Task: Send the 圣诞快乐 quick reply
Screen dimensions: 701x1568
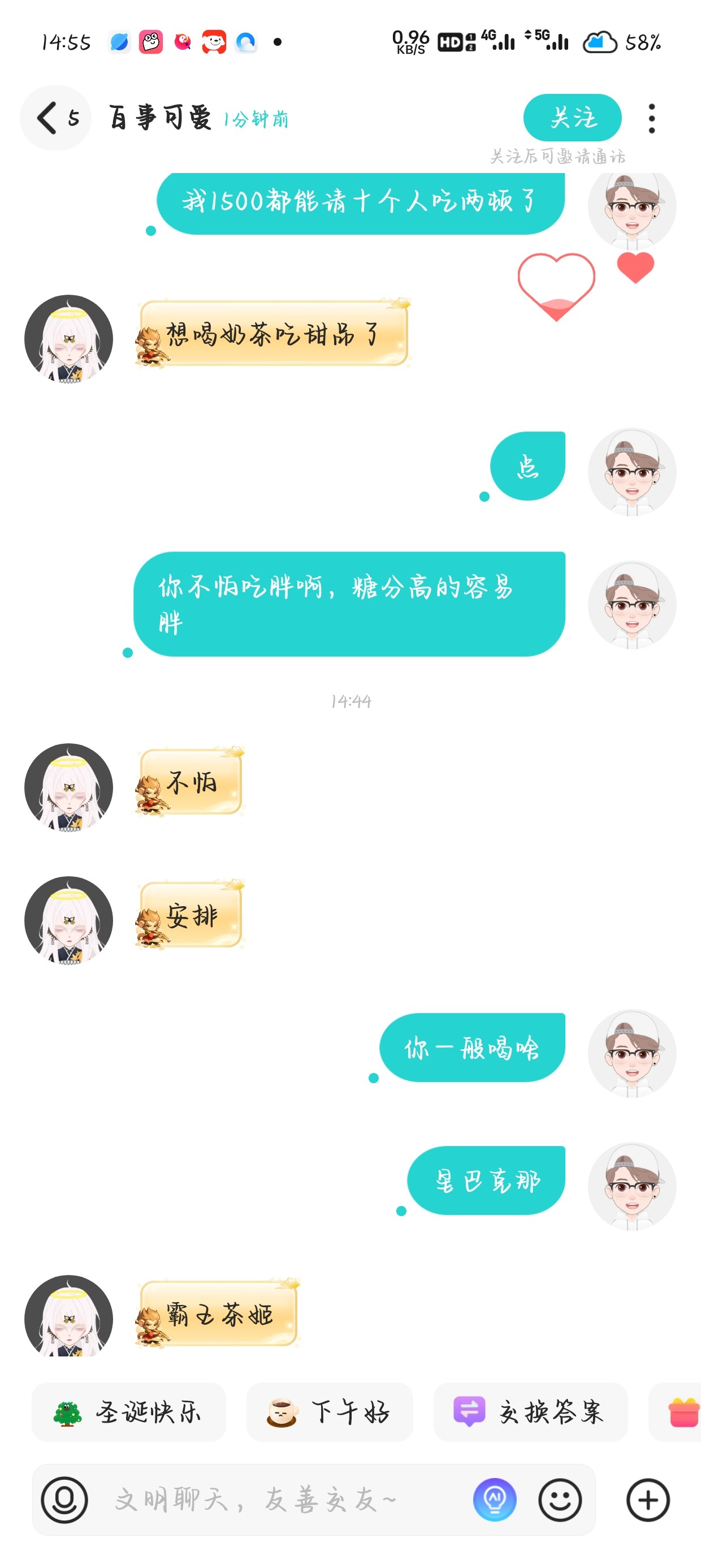Action: click(128, 1411)
